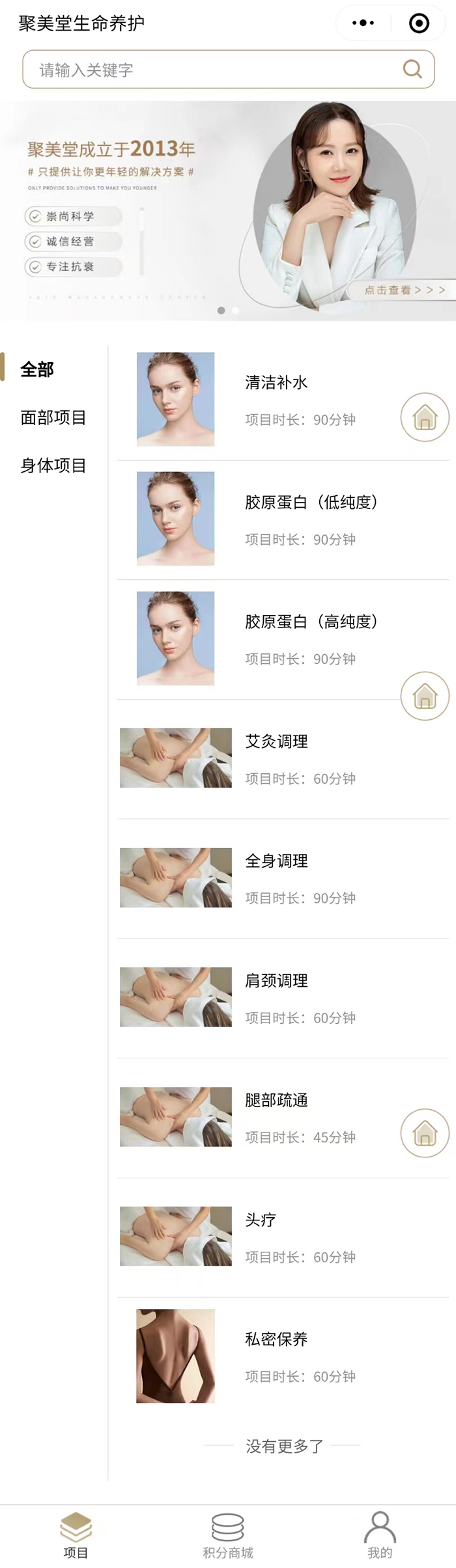Open 胶原蛋白（高纯度）project

pyautogui.click(x=311, y=622)
